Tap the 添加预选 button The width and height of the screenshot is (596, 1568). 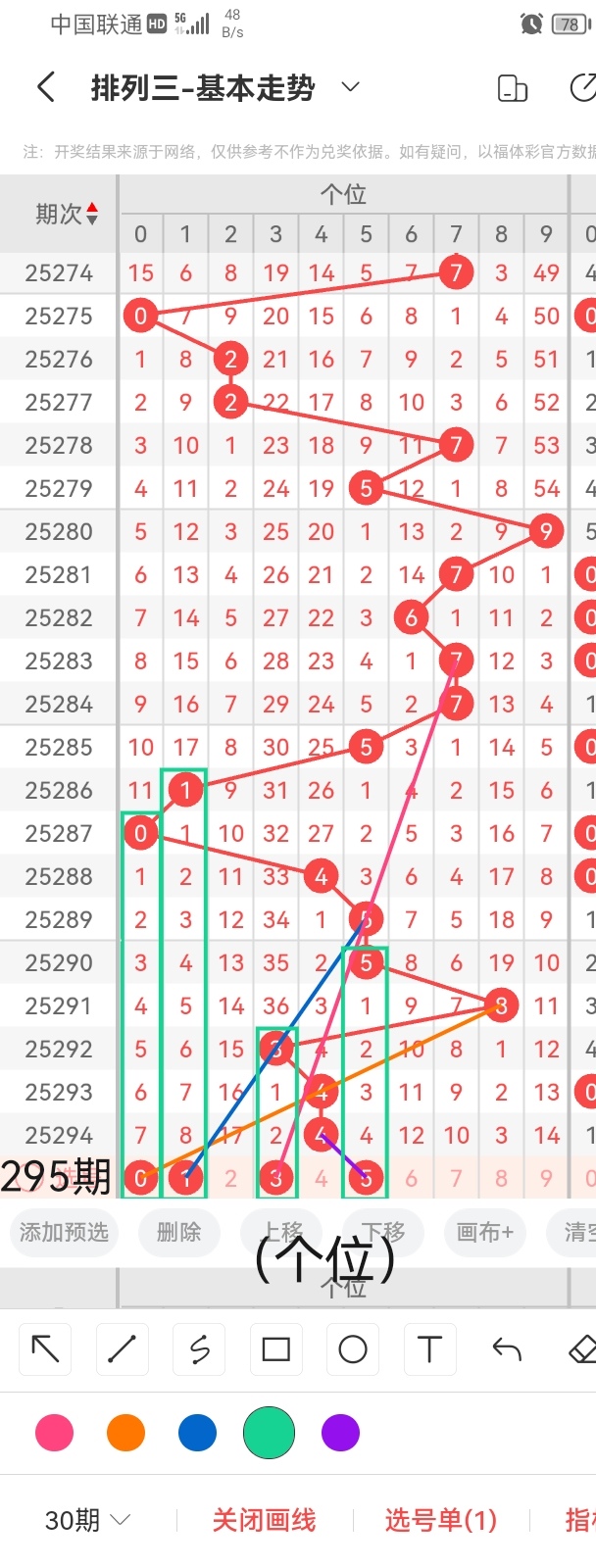64,1232
